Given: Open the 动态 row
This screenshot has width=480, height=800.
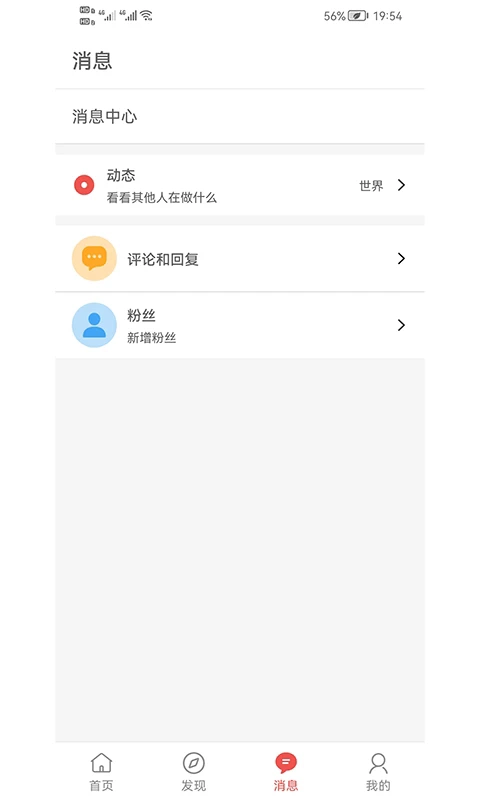Looking at the screenshot, I should click(240, 185).
